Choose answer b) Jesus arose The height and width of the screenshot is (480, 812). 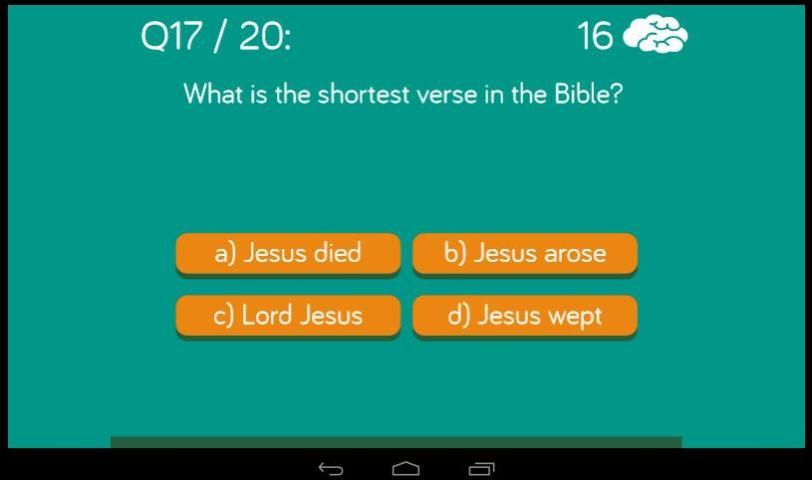525,253
